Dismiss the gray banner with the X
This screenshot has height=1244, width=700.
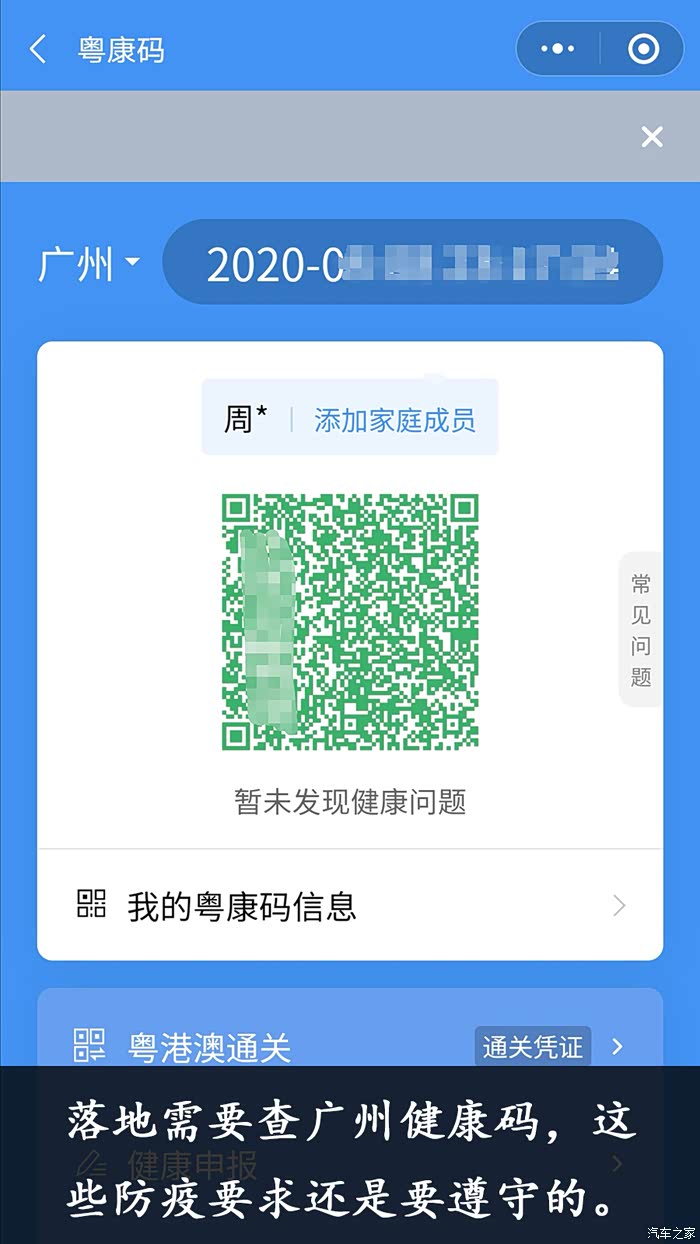tap(652, 137)
